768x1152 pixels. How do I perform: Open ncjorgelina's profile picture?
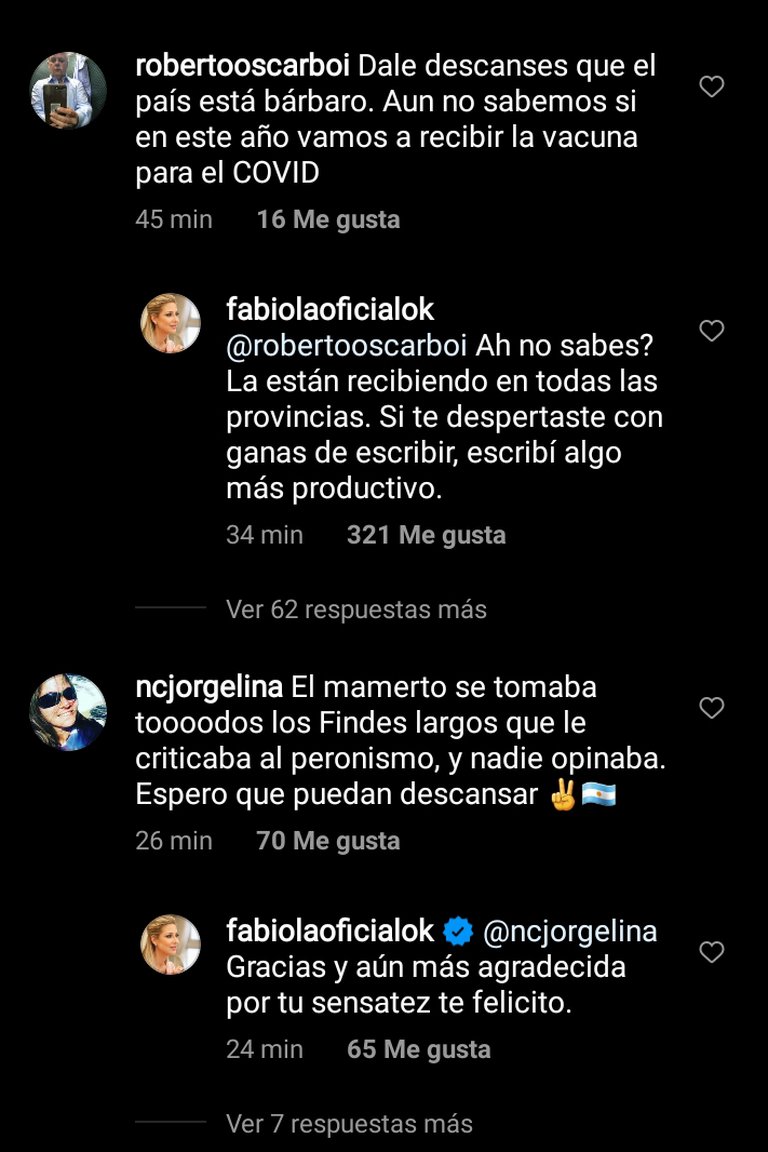point(68,712)
